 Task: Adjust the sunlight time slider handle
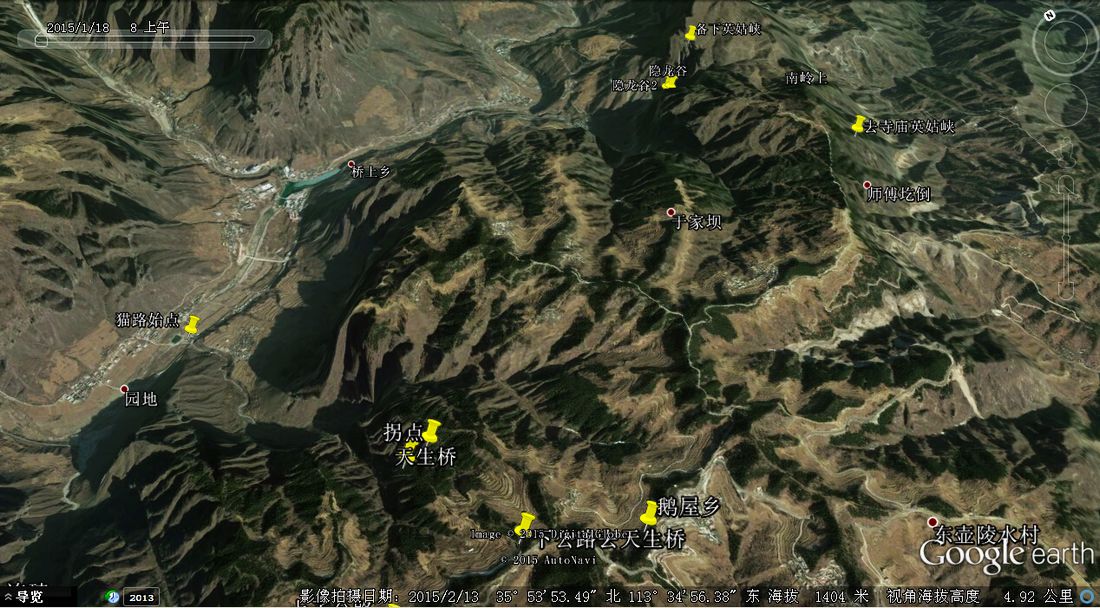click(41, 41)
